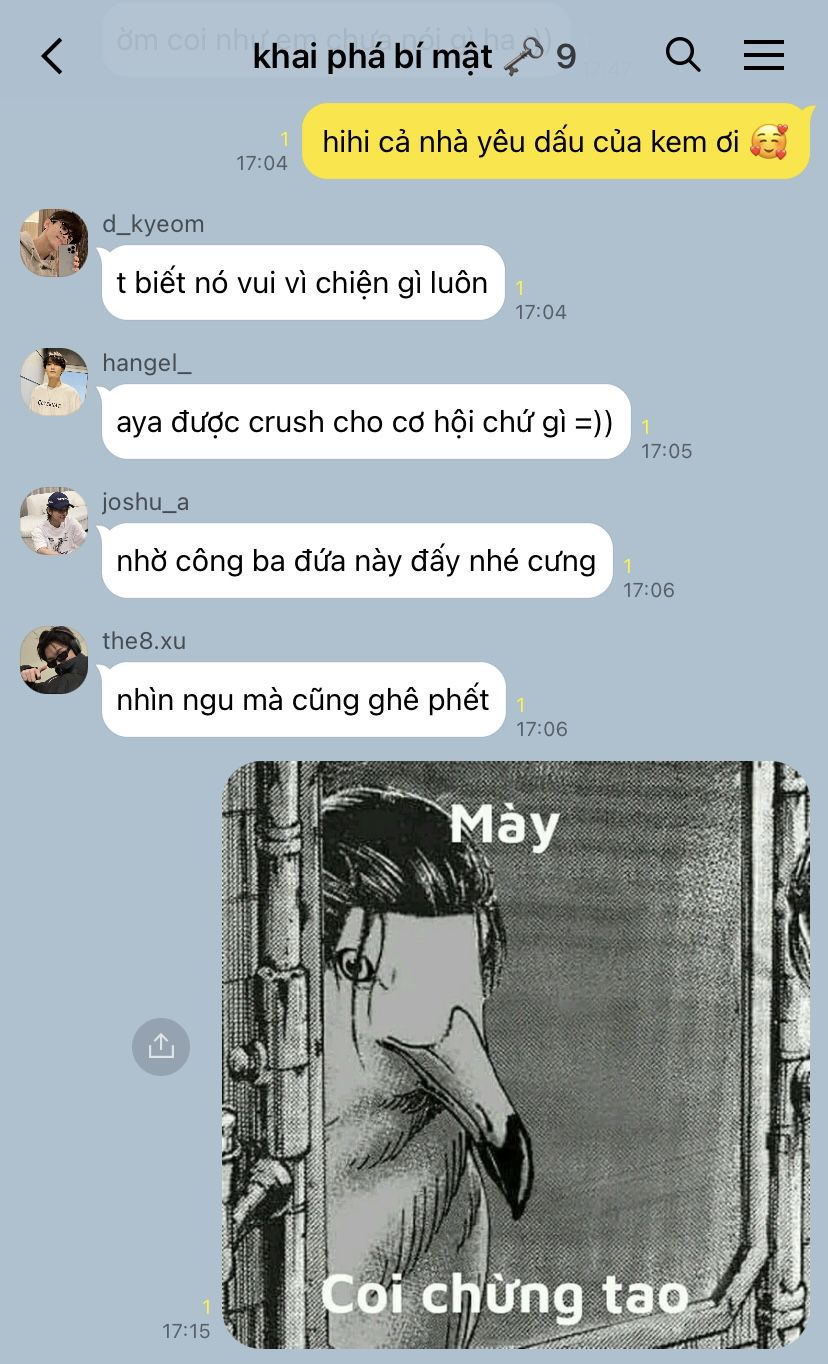Screen dimensions: 828x1364
Task: Tap joshu_a's avatar
Action: pos(54,521)
